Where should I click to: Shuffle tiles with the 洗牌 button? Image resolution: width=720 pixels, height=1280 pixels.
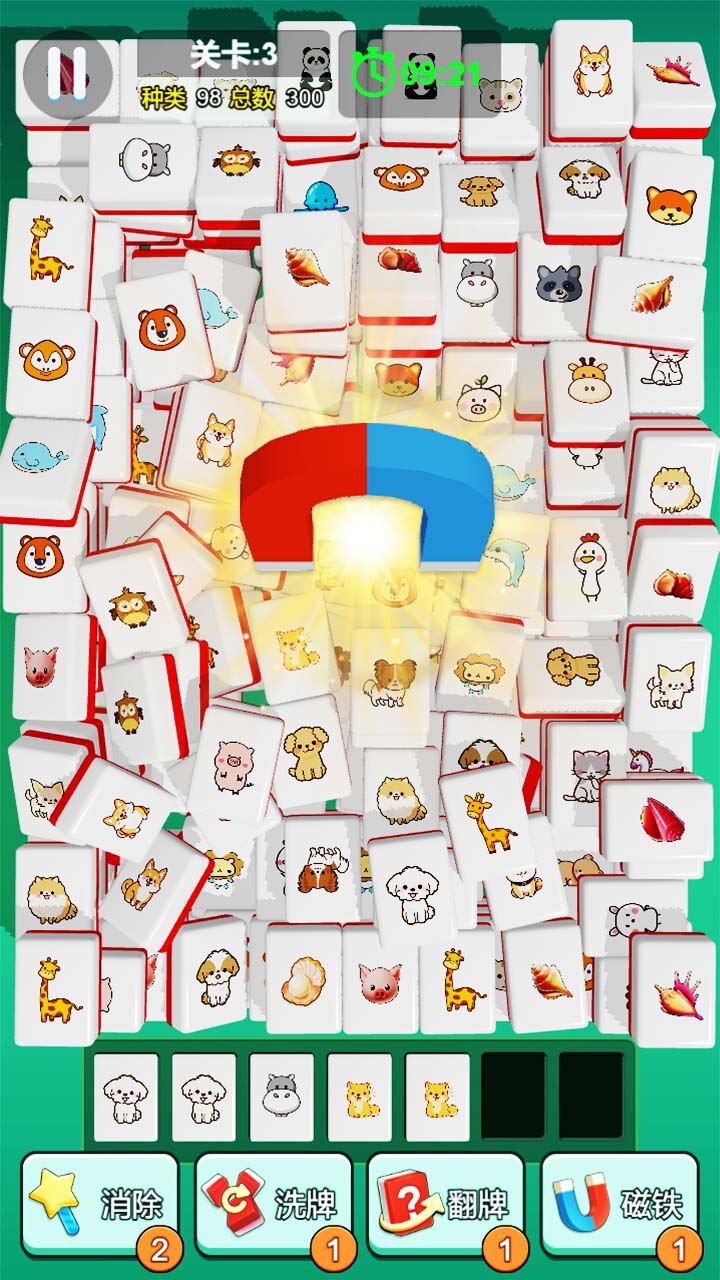pyautogui.click(x=273, y=1203)
